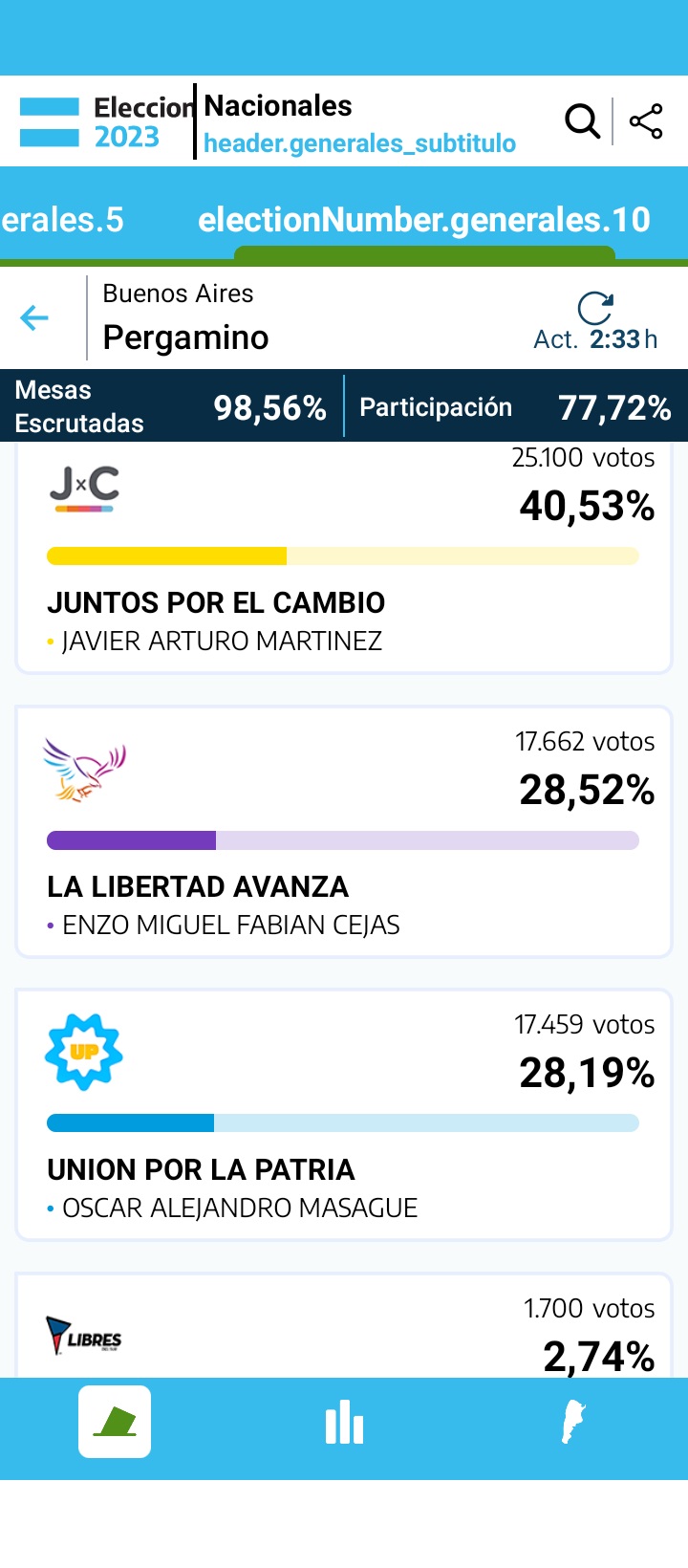Open the Libres del Sur card

click(x=344, y=1329)
